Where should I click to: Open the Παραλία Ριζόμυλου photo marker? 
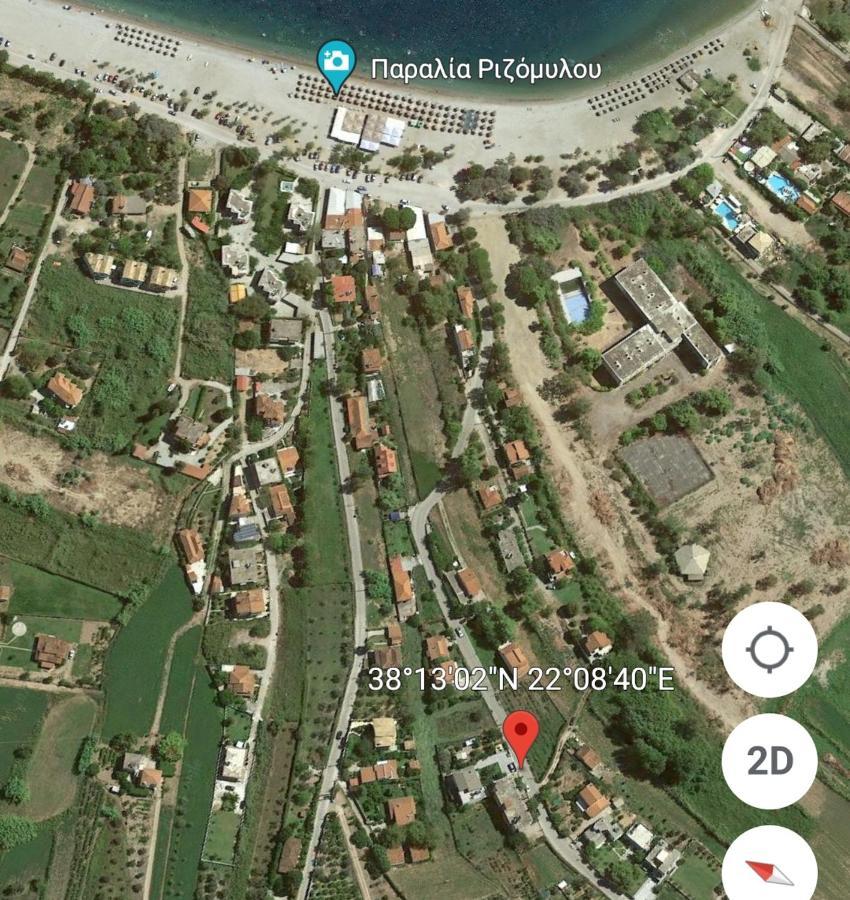click(336, 62)
